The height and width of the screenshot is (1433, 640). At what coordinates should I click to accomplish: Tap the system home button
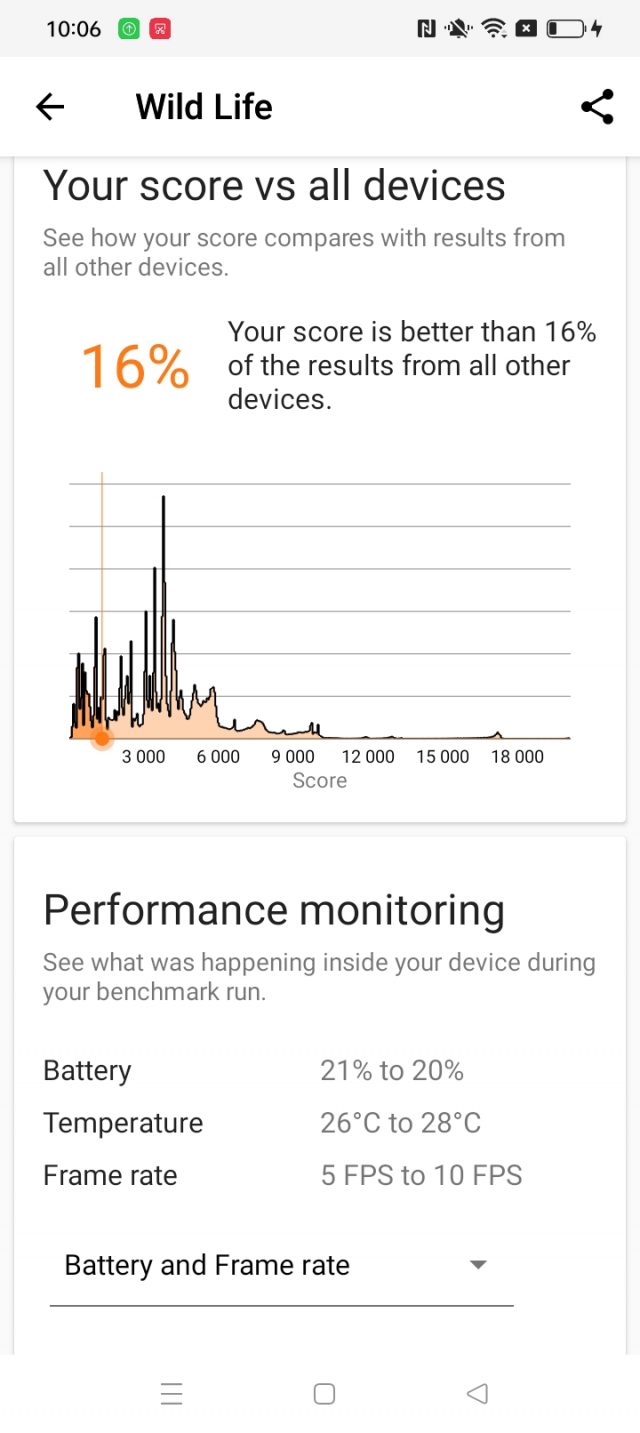pos(324,1394)
